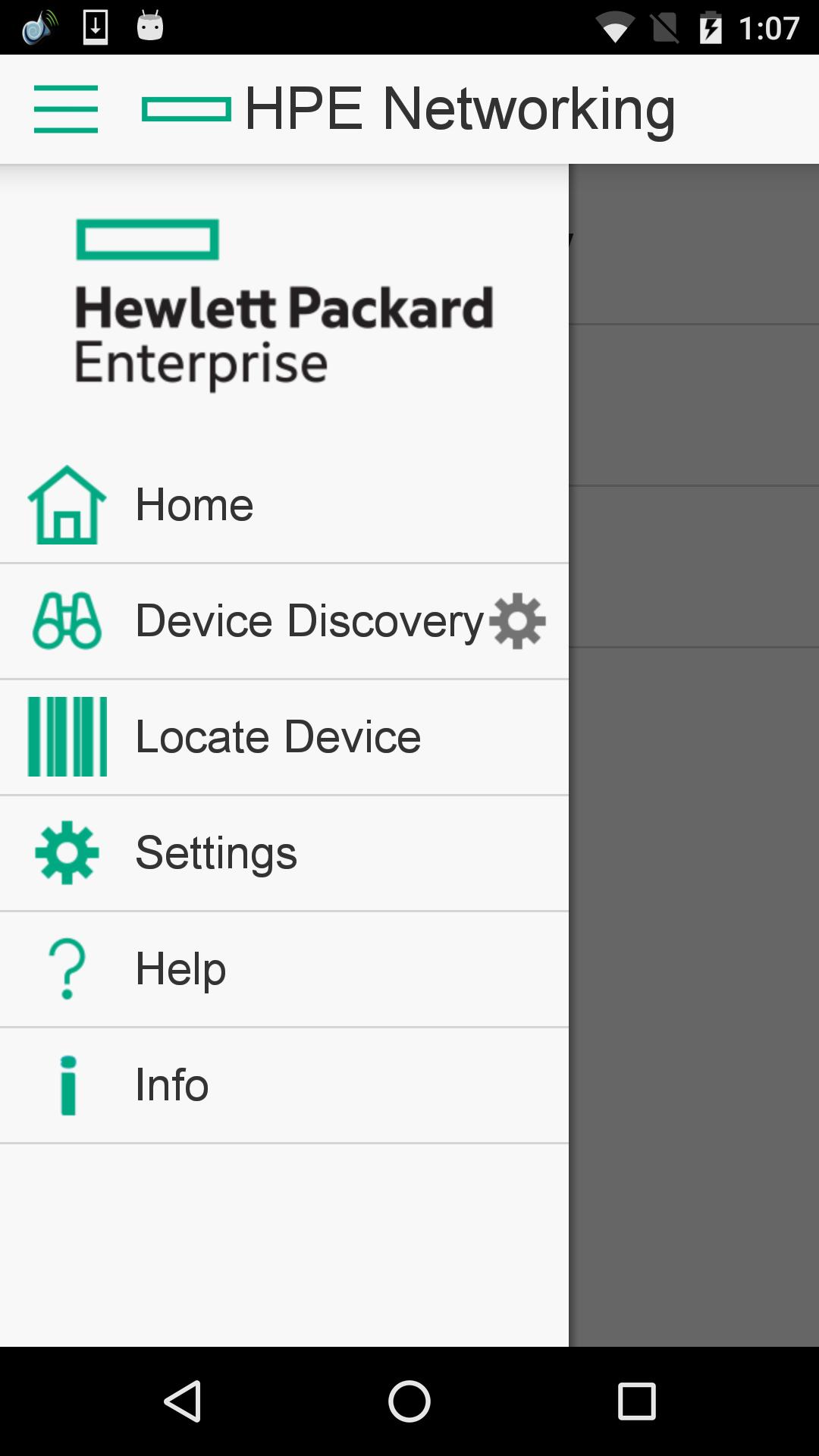Click the gear beside Device Discovery
This screenshot has height=1456, width=819.
coord(516,620)
